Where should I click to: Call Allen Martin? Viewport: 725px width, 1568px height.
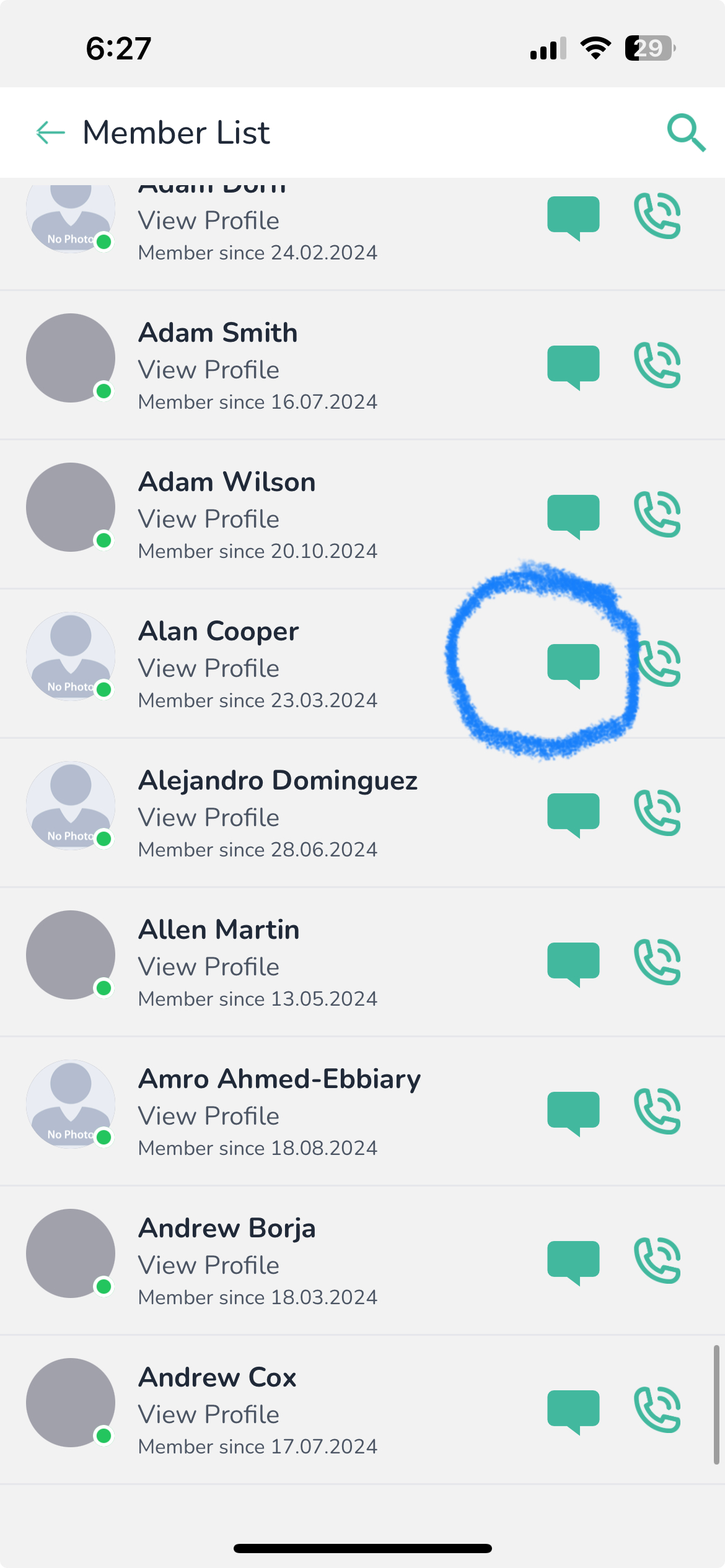click(657, 962)
